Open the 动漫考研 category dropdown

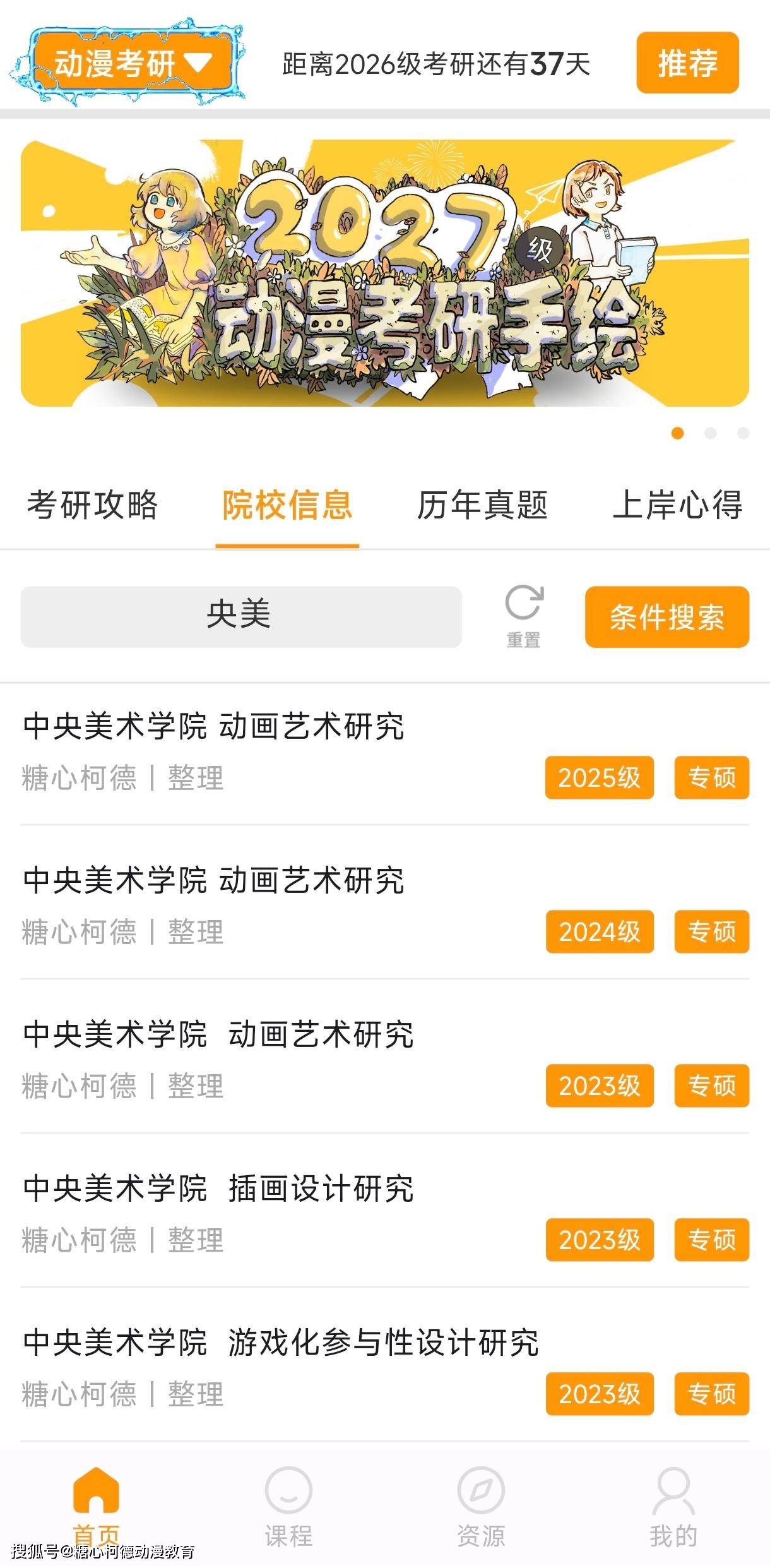133,63
